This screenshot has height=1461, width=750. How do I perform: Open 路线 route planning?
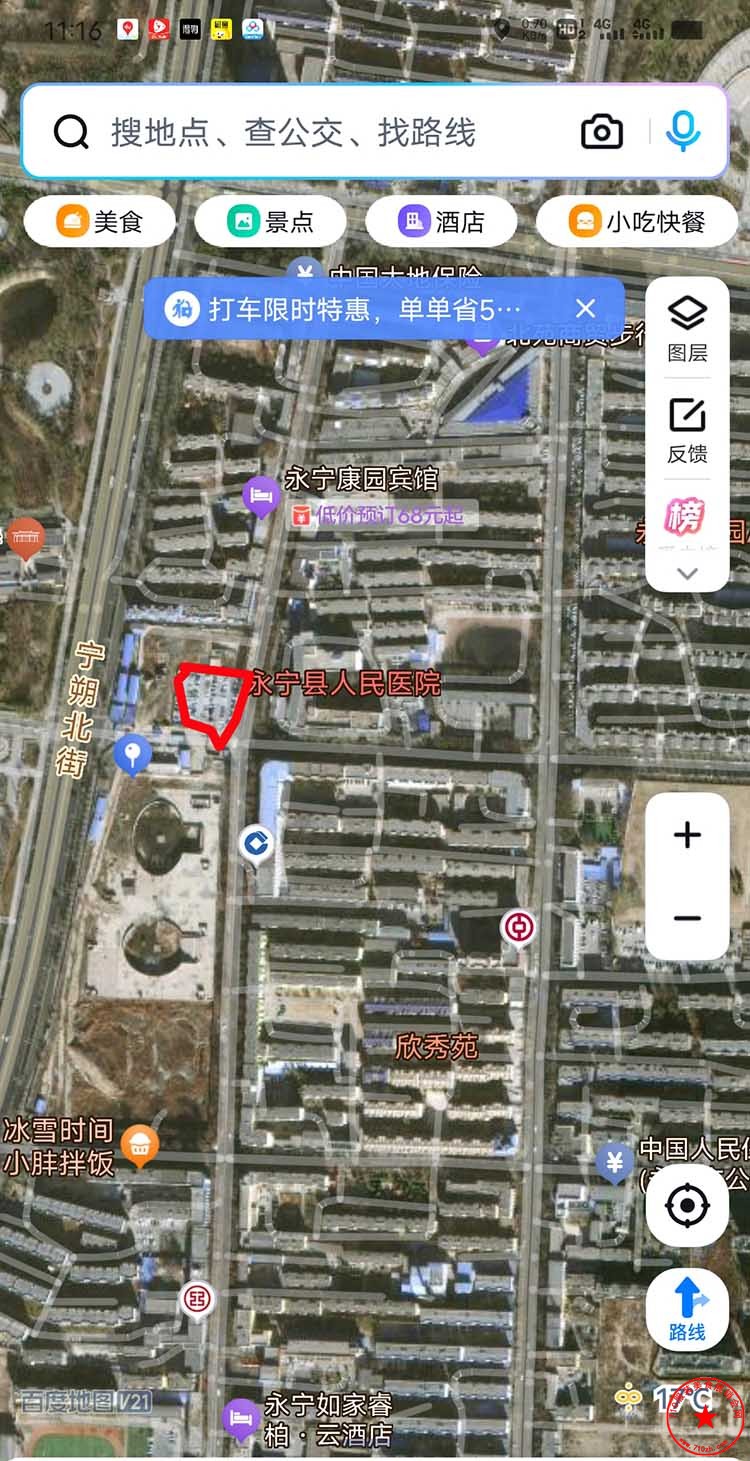687,1308
